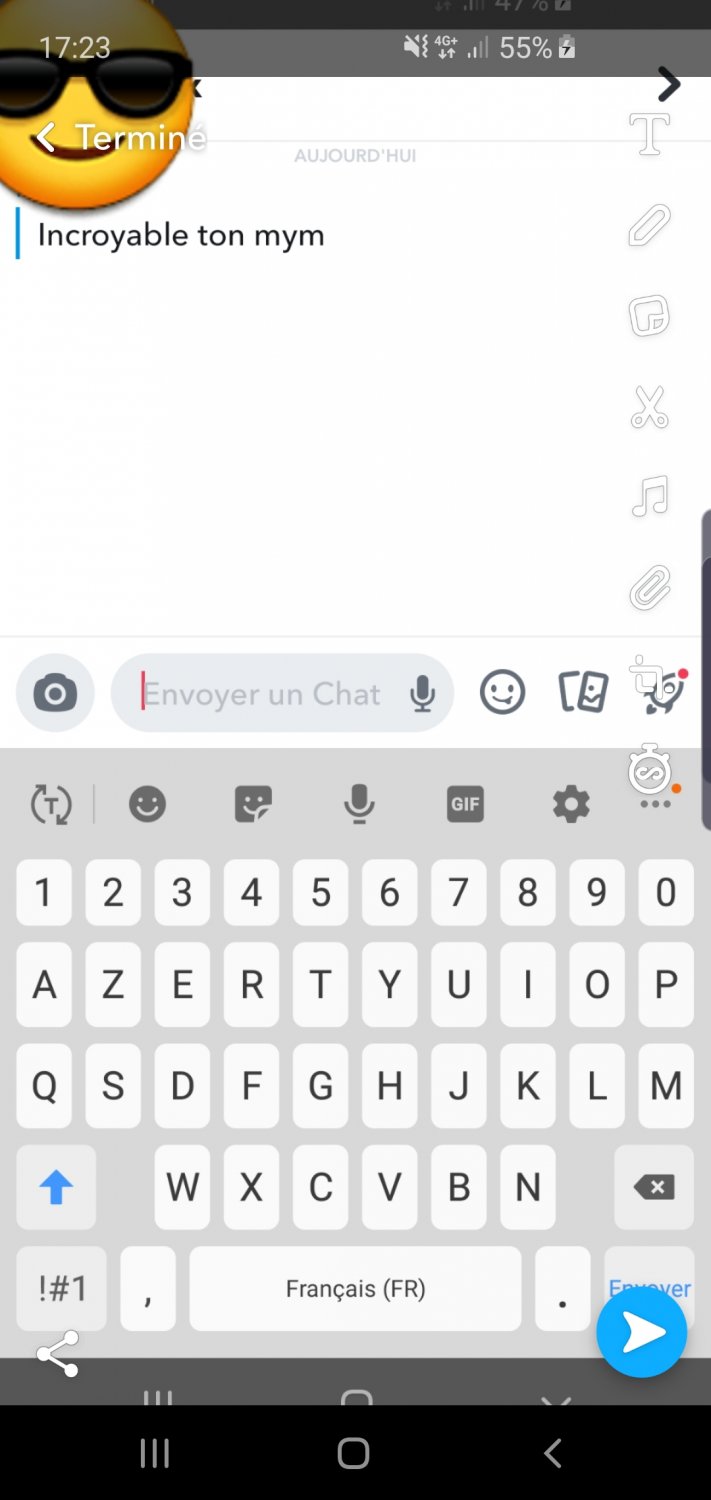This screenshot has height=1500, width=711.
Task: Add music to the snap
Action: (649, 497)
